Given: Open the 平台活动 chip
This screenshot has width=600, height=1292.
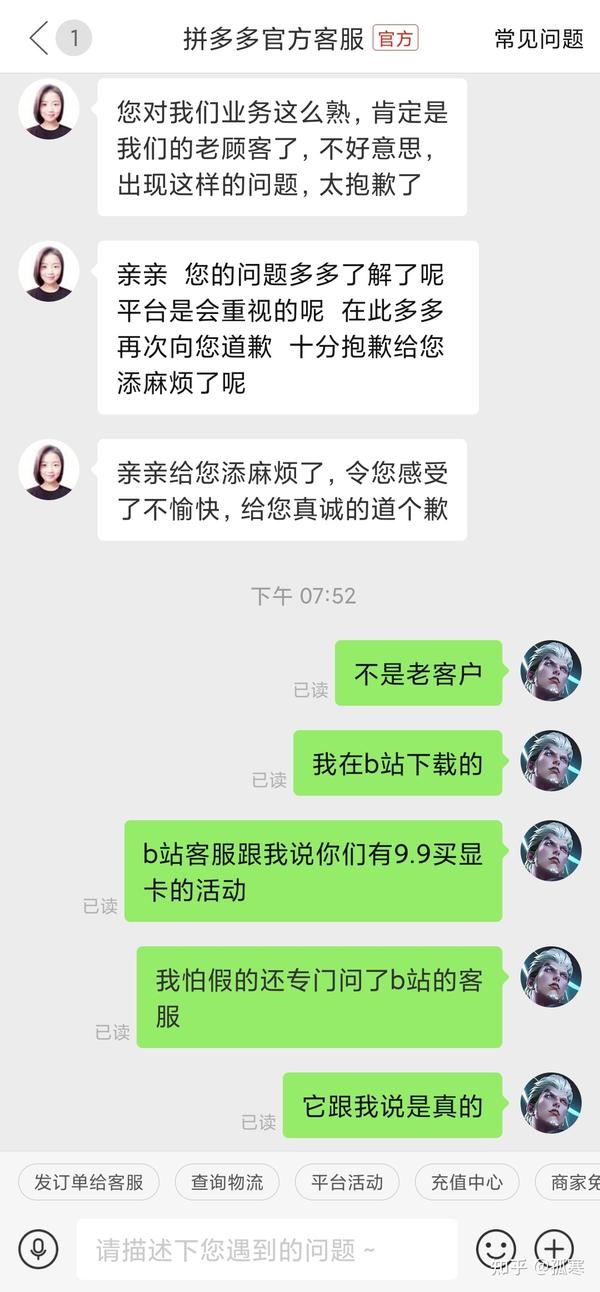Looking at the screenshot, I should click(x=347, y=1182).
